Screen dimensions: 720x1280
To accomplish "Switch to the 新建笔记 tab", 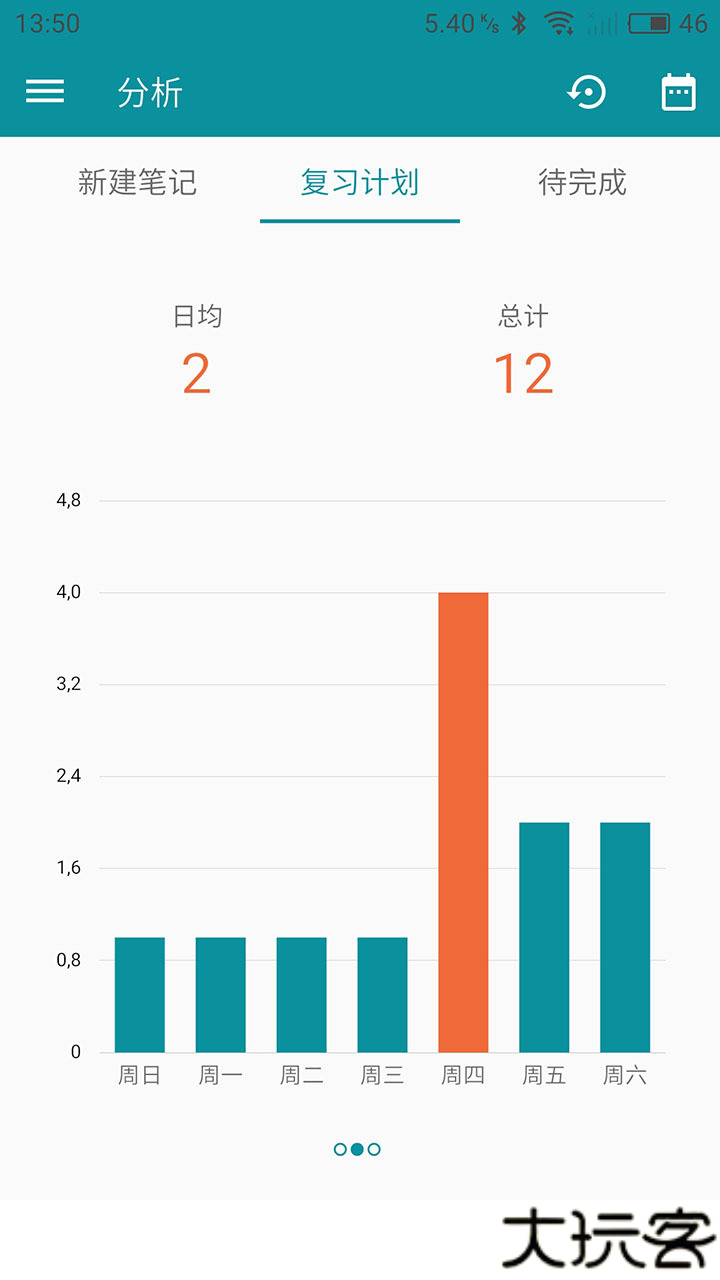I will [x=137, y=184].
